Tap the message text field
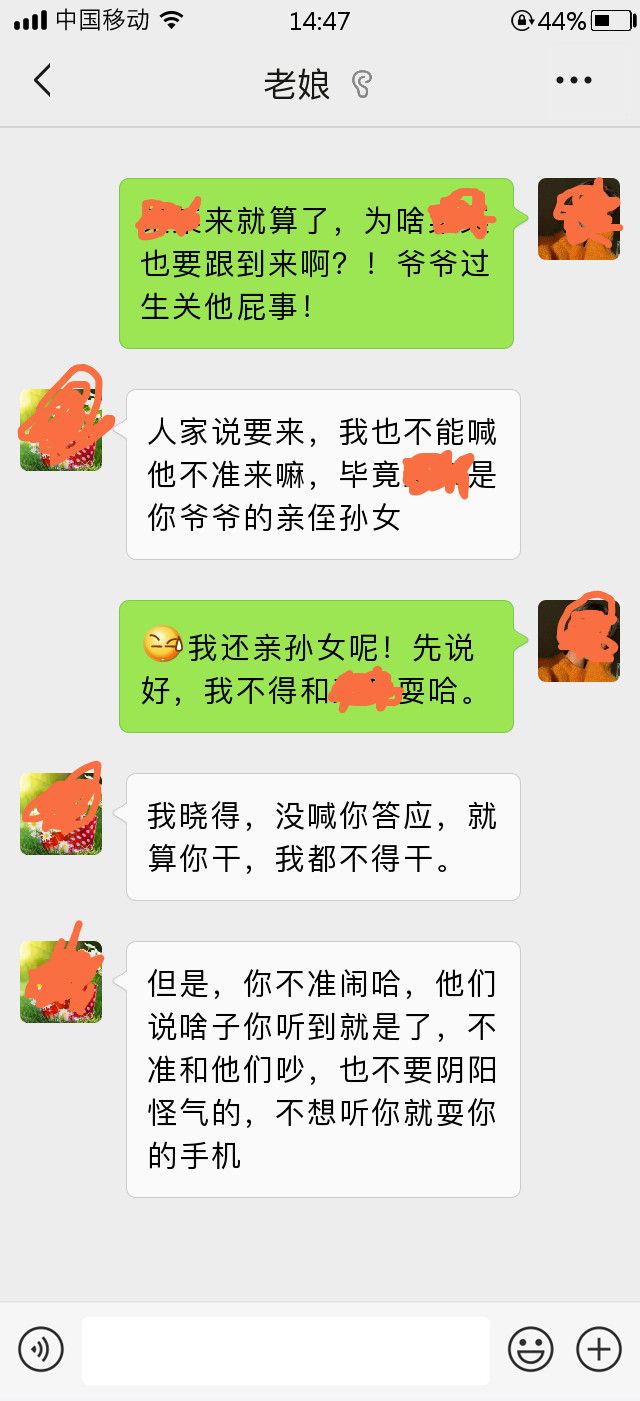This screenshot has width=640, height=1401. coord(286,1350)
